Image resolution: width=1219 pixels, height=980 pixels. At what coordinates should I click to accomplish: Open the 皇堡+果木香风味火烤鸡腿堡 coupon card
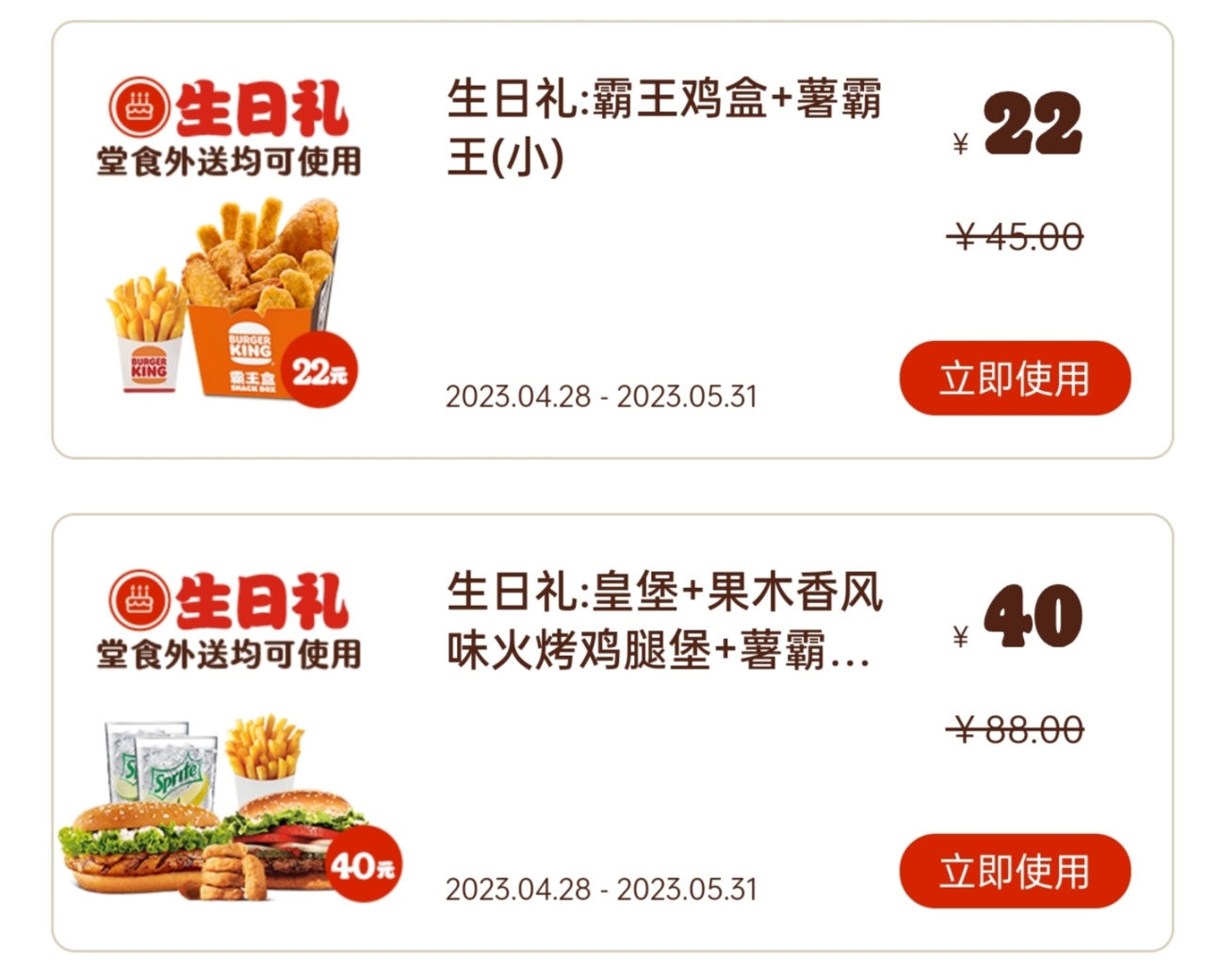point(663,621)
